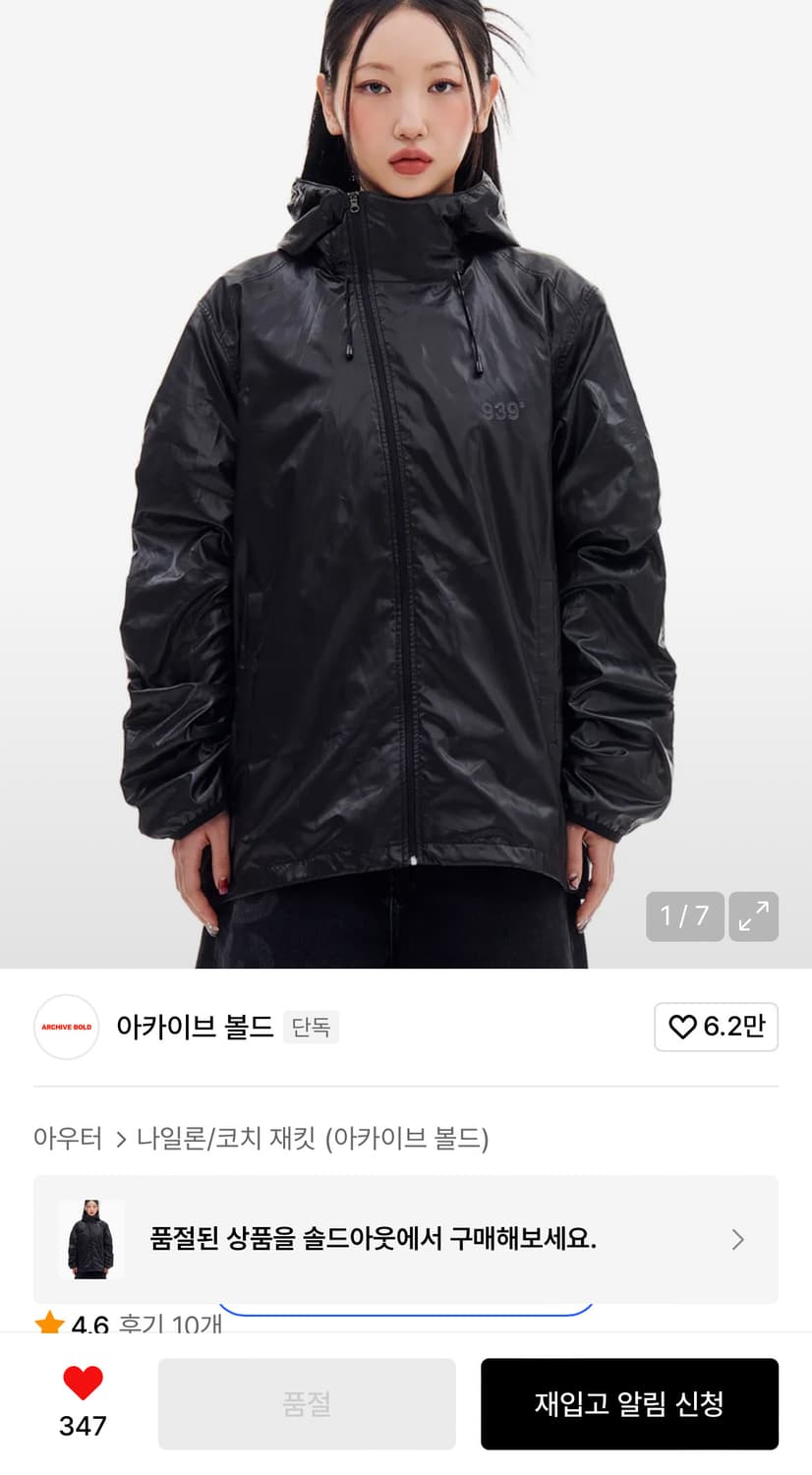The height and width of the screenshot is (1475, 812).
Task: Open the 아우터 category breadcrumb
Action: (69, 1138)
